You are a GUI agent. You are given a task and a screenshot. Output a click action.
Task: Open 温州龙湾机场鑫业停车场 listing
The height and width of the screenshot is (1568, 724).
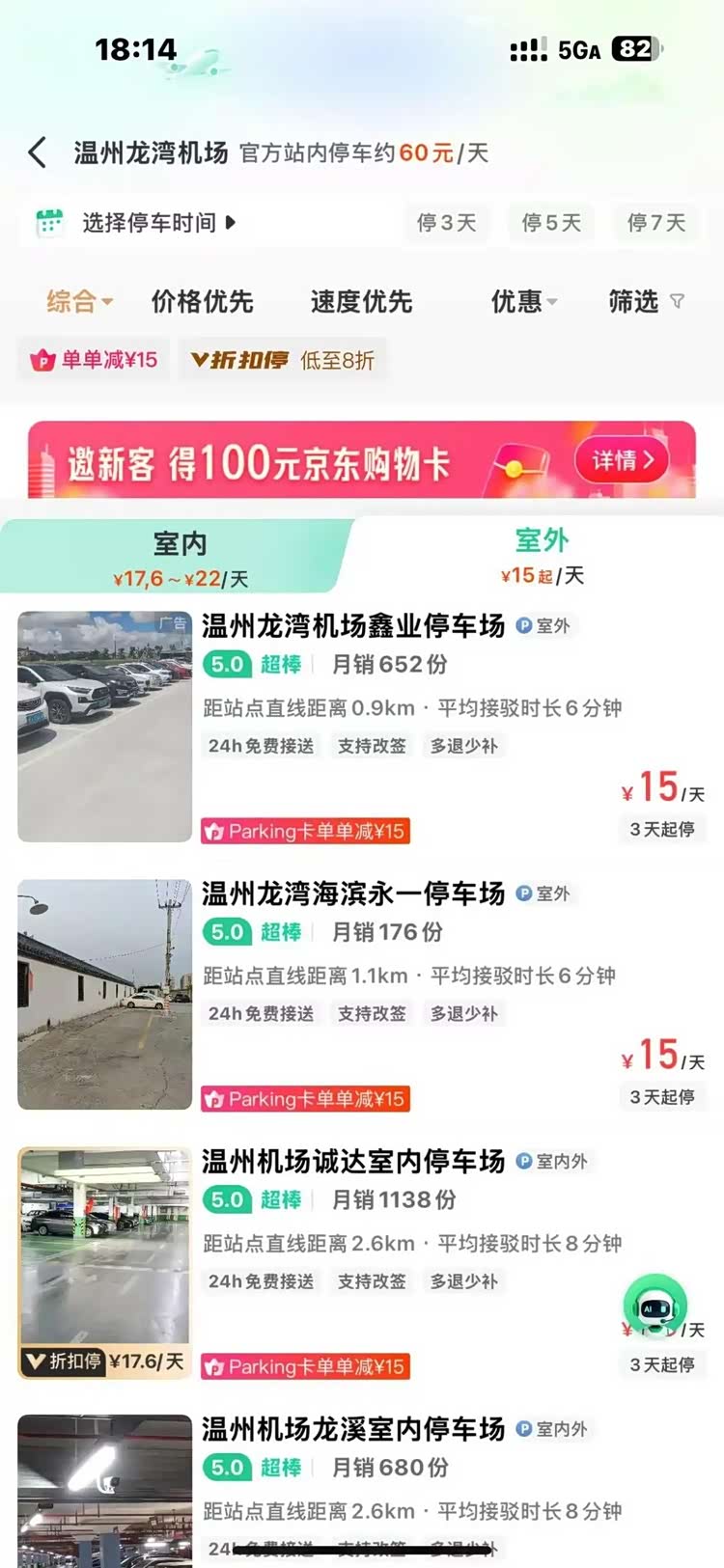click(352, 626)
